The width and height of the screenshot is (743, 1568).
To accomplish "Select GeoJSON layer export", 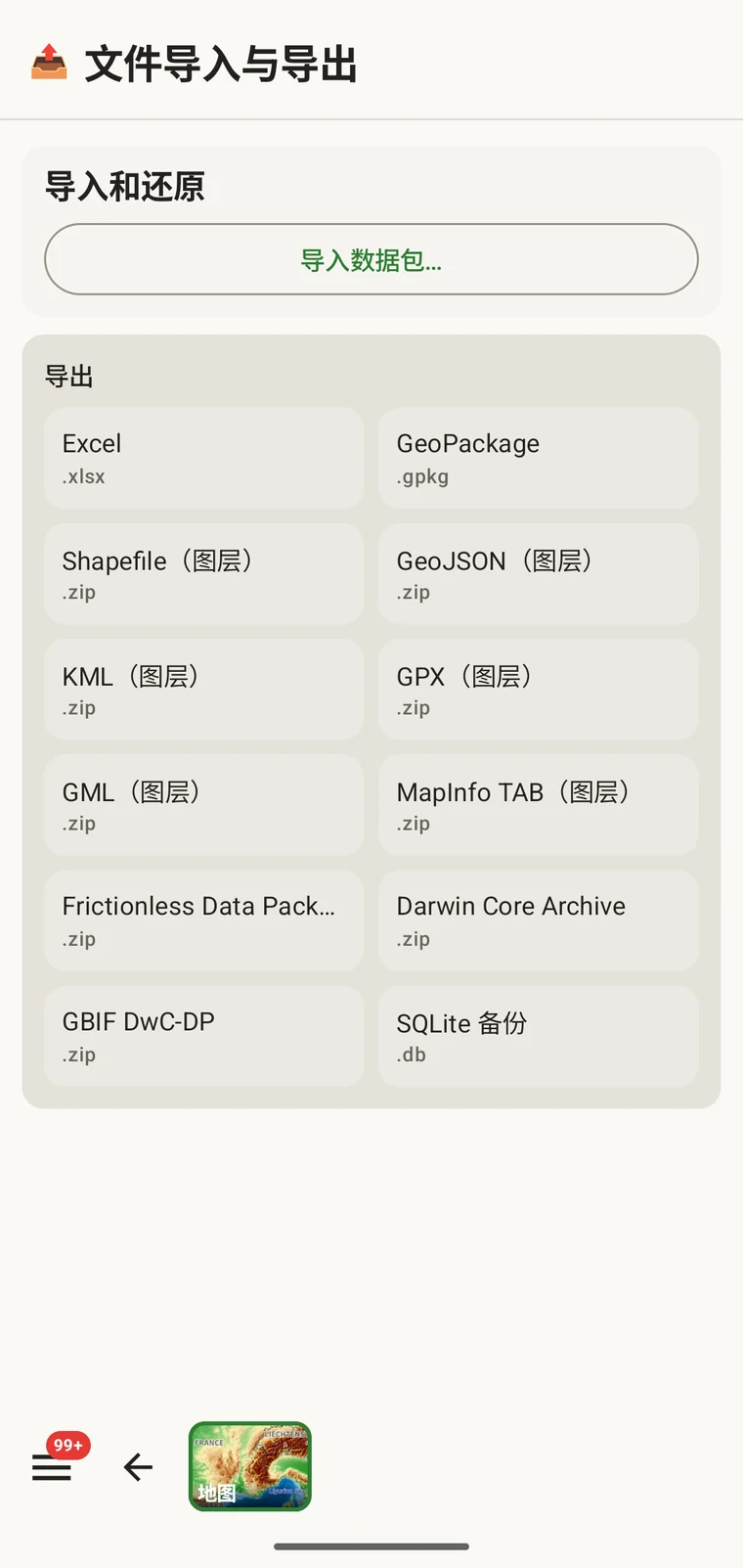I will (x=539, y=574).
